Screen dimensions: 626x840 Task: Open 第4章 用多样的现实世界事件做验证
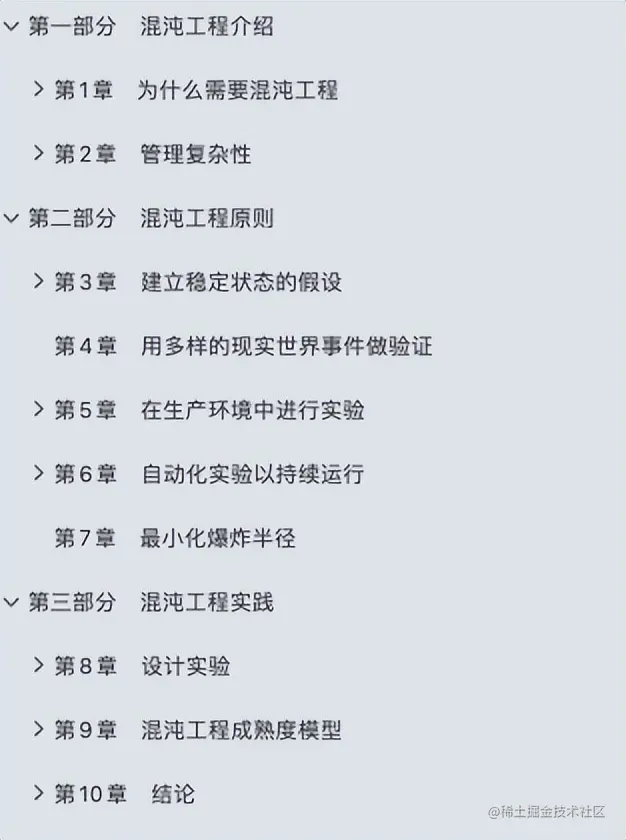pos(243,346)
